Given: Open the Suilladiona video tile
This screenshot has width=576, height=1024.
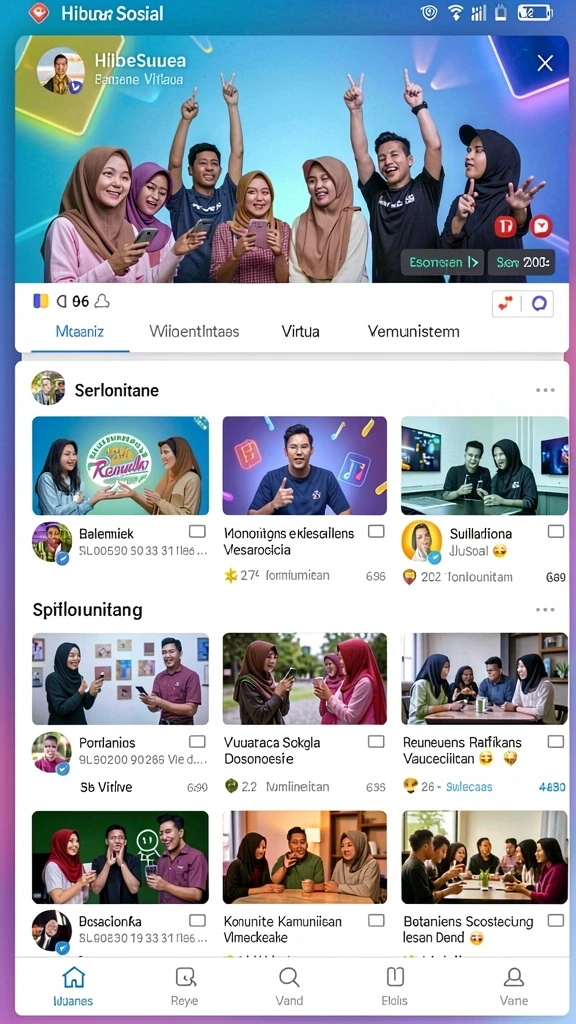Looking at the screenshot, I should [485, 466].
